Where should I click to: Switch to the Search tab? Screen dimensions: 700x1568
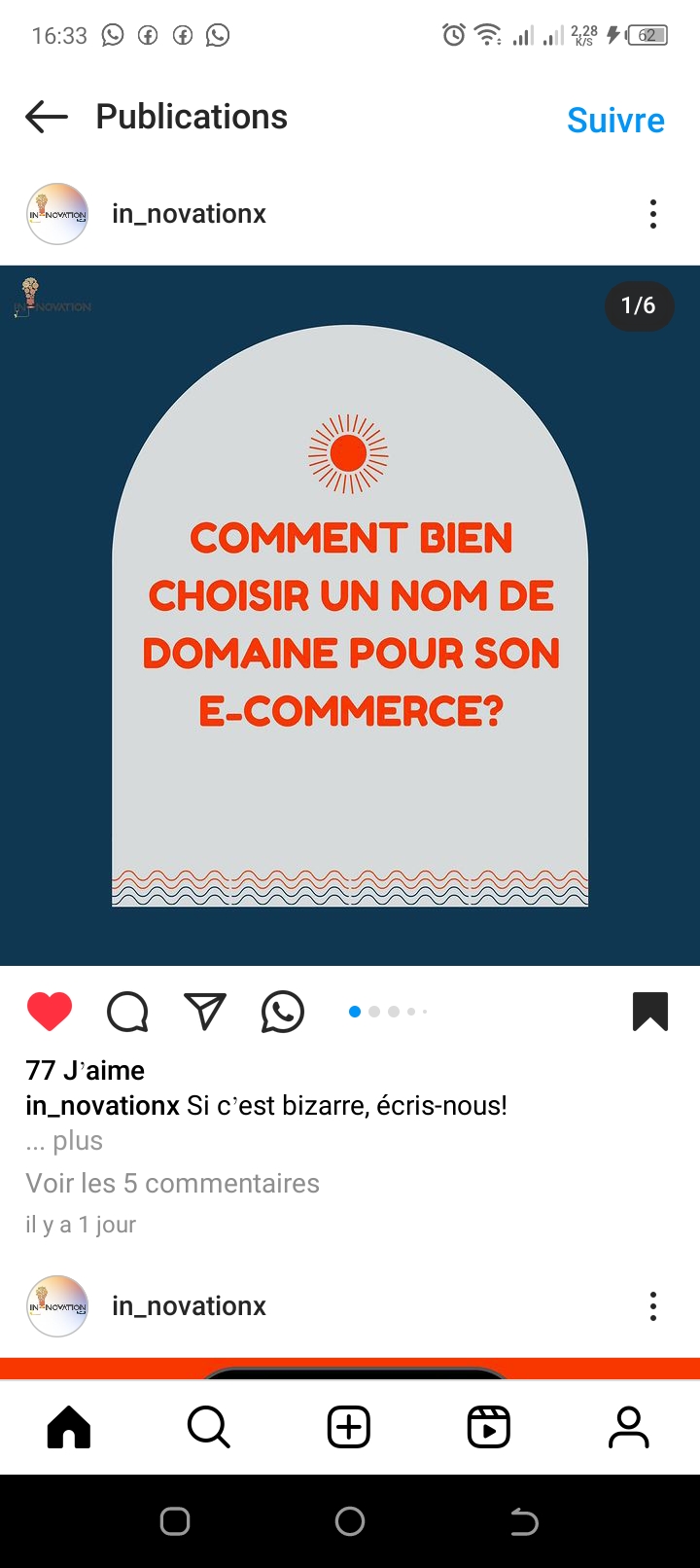[209, 1427]
